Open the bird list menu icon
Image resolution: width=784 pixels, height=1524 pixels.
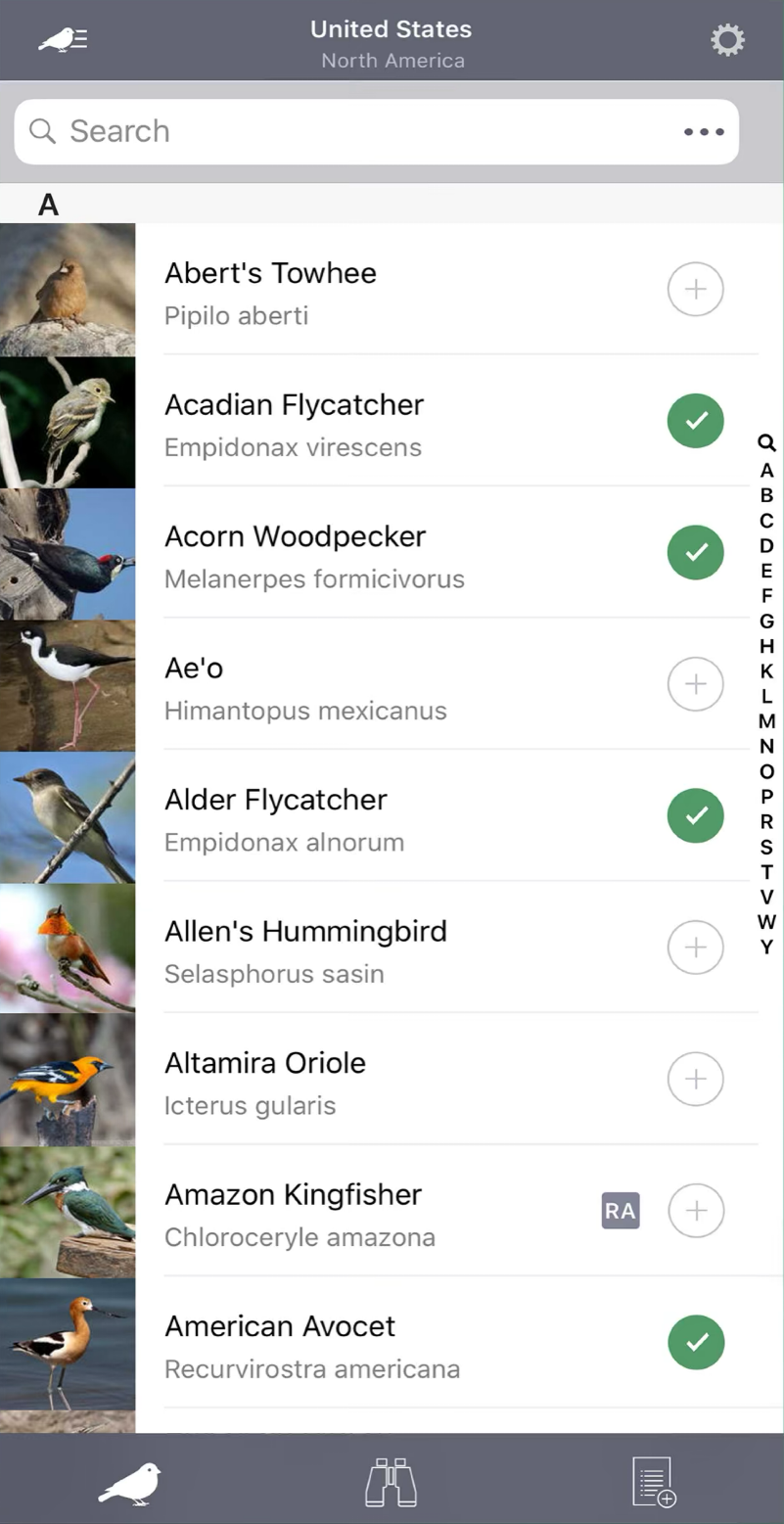click(63, 40)
